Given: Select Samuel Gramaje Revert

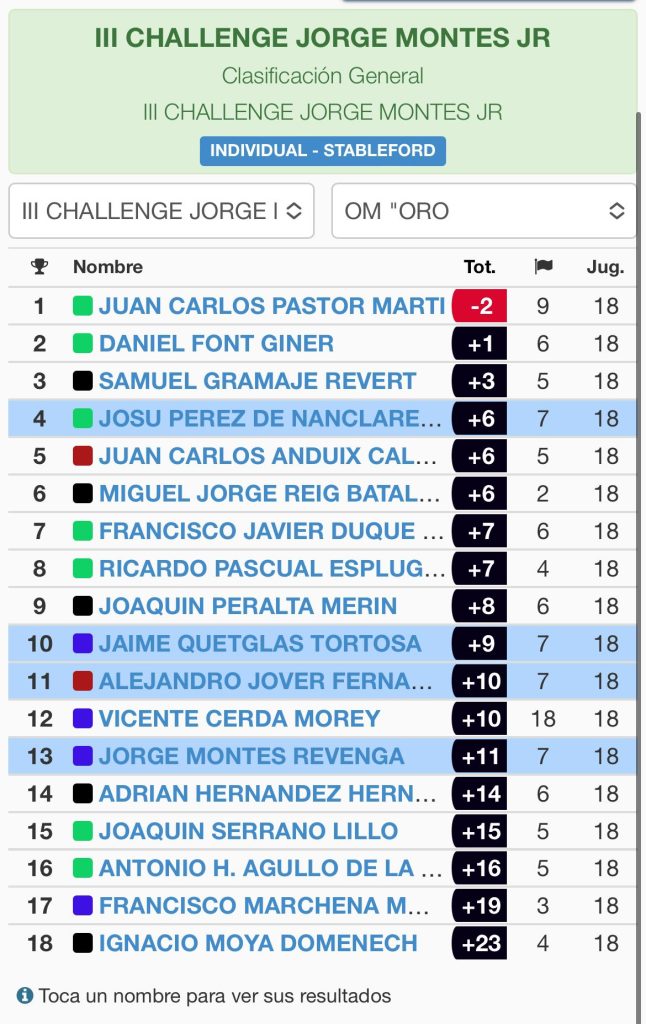Looking at the screenshot, I should tap(257, 381).
